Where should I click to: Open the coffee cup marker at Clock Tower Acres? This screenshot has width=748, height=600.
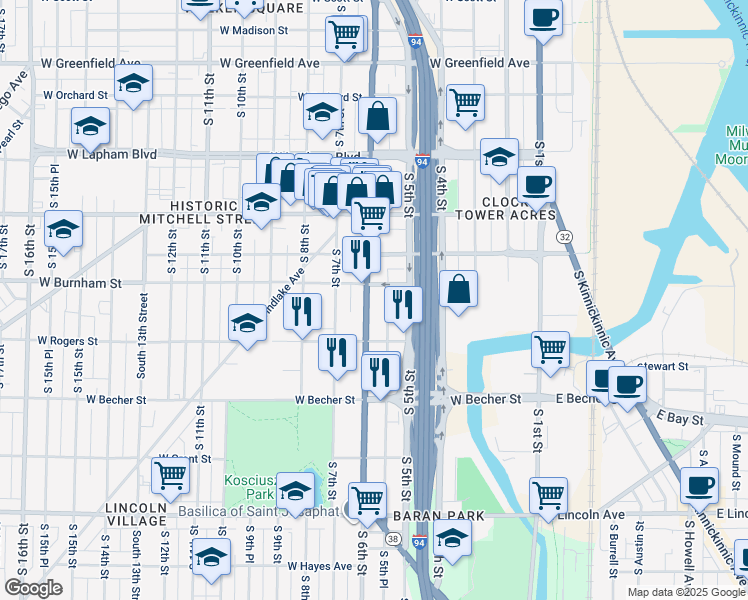tap(536, 186)
